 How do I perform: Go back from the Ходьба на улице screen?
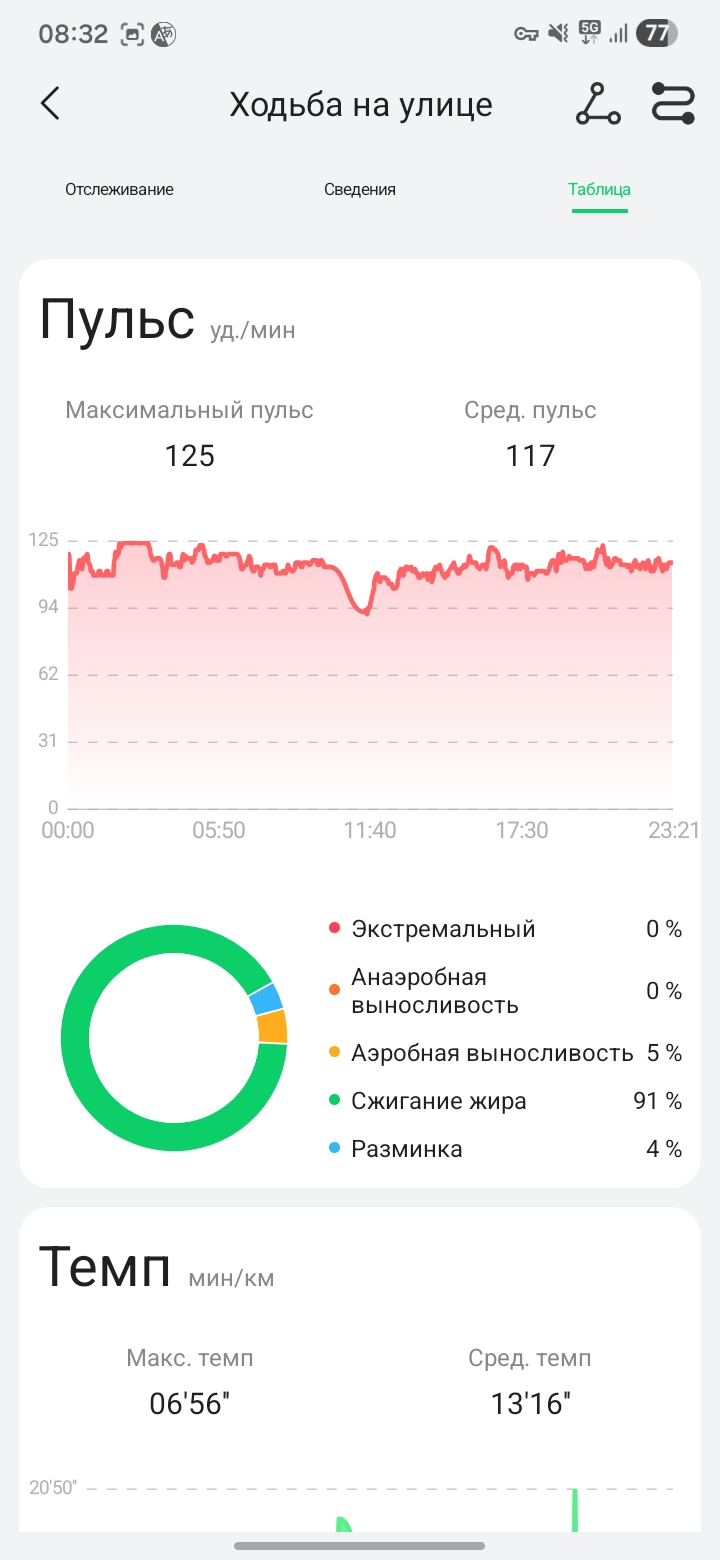coord(50,104)
